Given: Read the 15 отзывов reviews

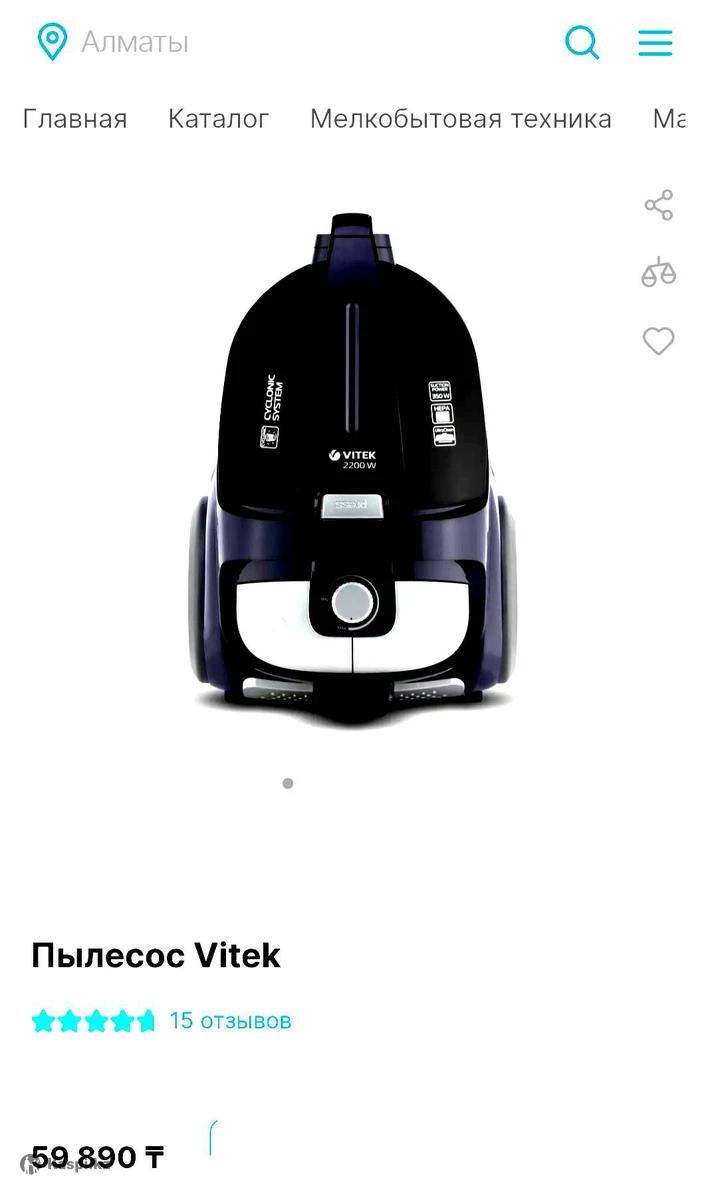Looking at the screenshot, I should point(230,1021).
